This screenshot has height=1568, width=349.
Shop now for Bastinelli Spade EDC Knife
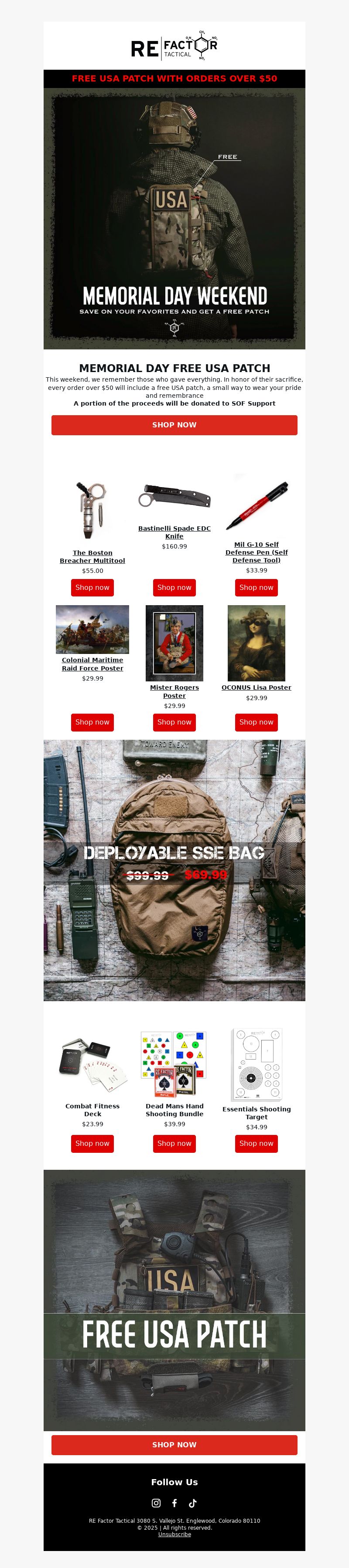[x=174, y=587]
